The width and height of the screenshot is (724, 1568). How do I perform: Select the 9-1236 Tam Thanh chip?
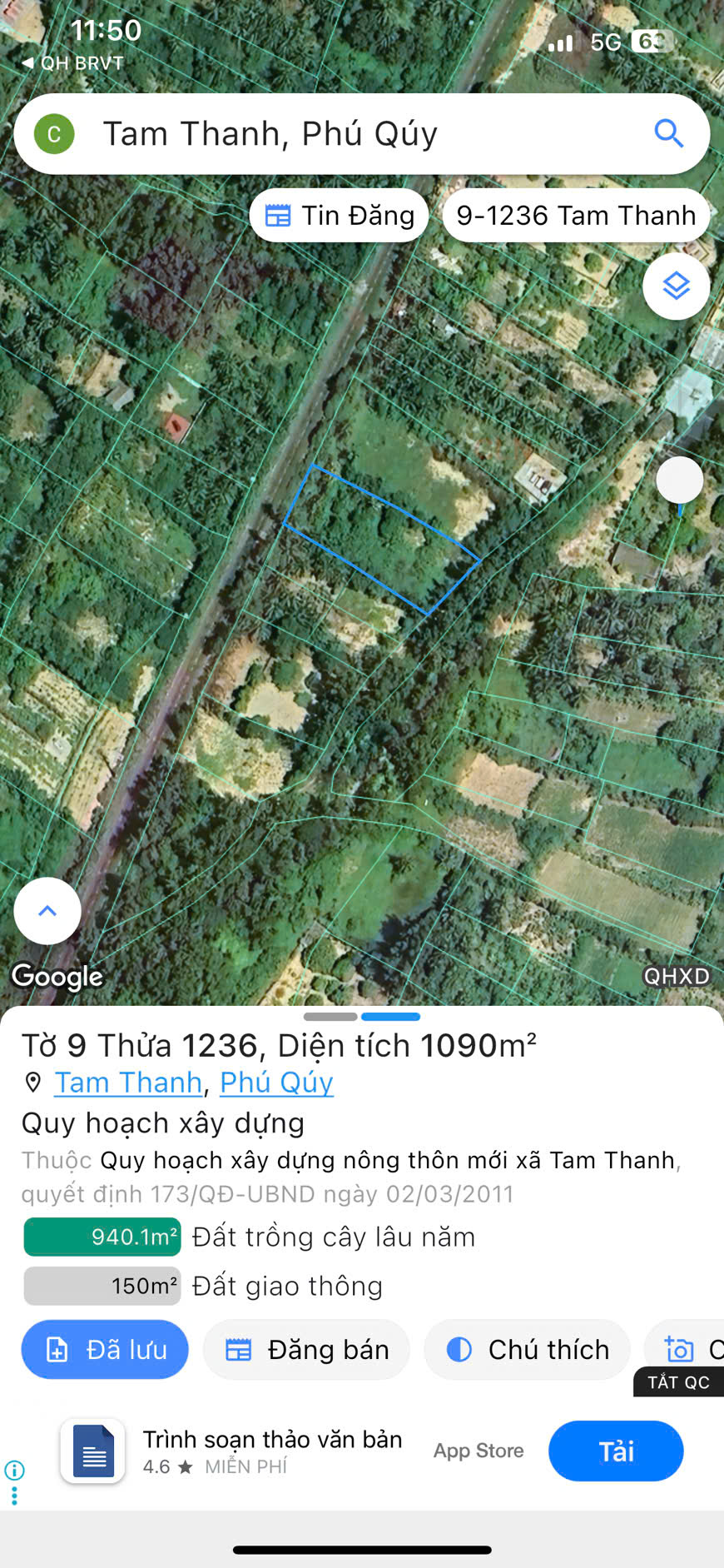pos(575,216)
